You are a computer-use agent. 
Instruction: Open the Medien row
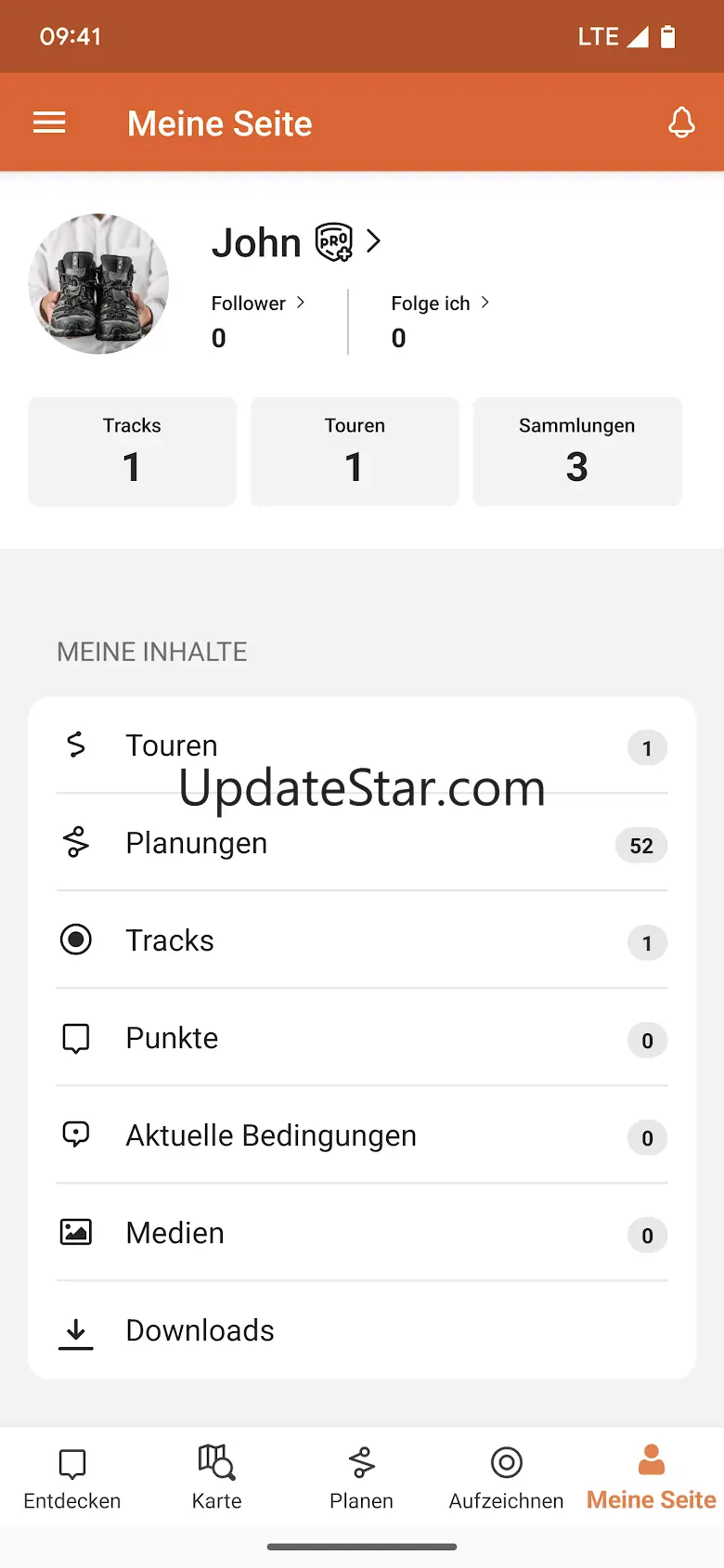click(x=362, y=1233)
